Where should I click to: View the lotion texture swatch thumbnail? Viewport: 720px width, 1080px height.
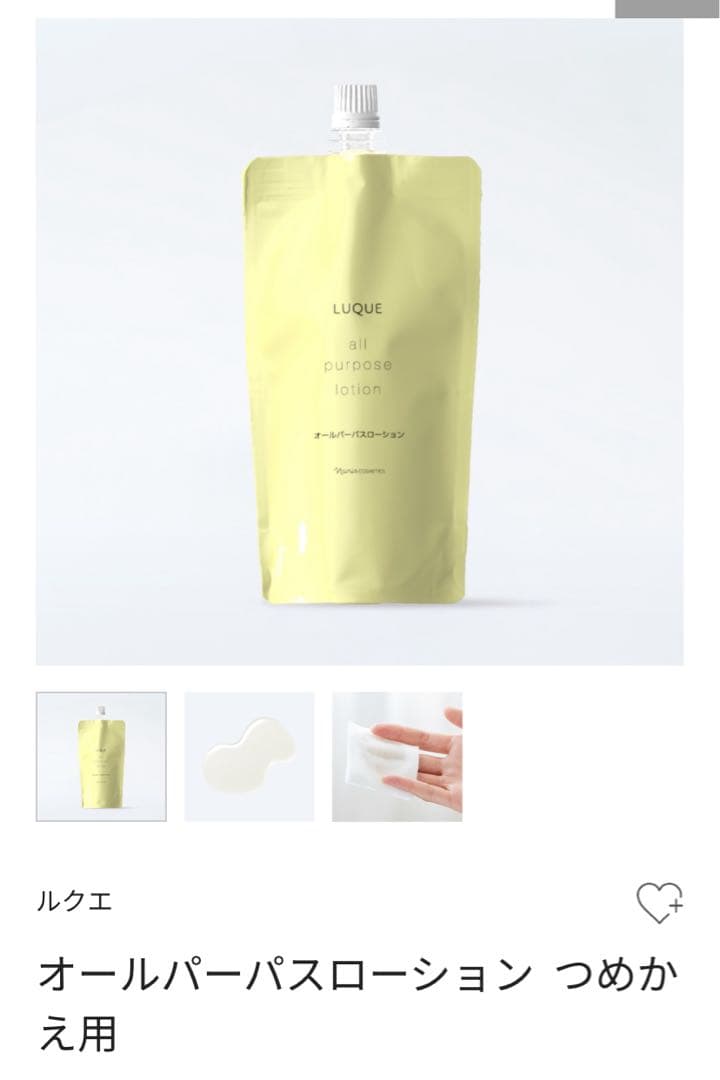(249, 756)
